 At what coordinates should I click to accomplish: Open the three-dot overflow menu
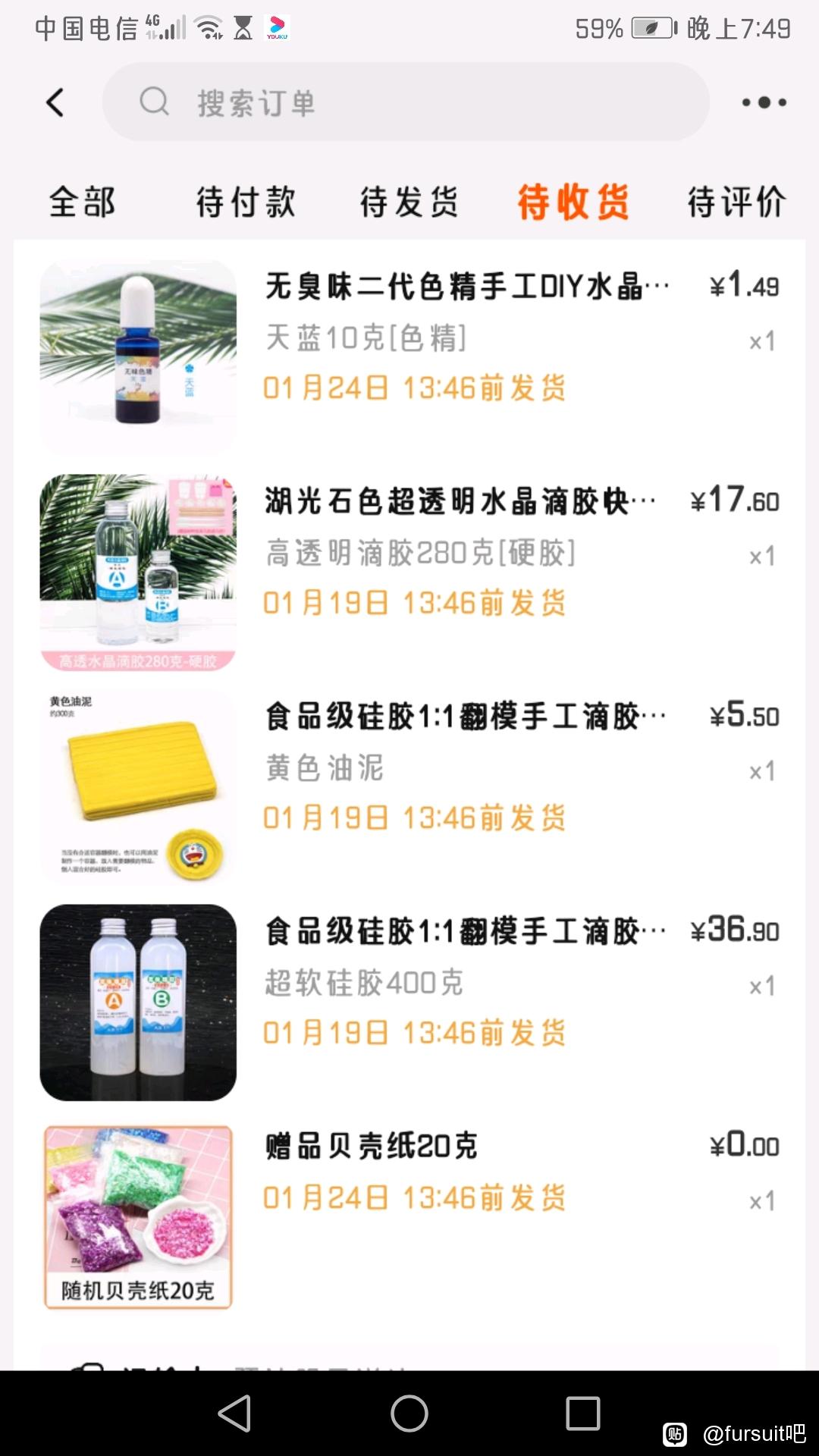click(x=763, y=102)
